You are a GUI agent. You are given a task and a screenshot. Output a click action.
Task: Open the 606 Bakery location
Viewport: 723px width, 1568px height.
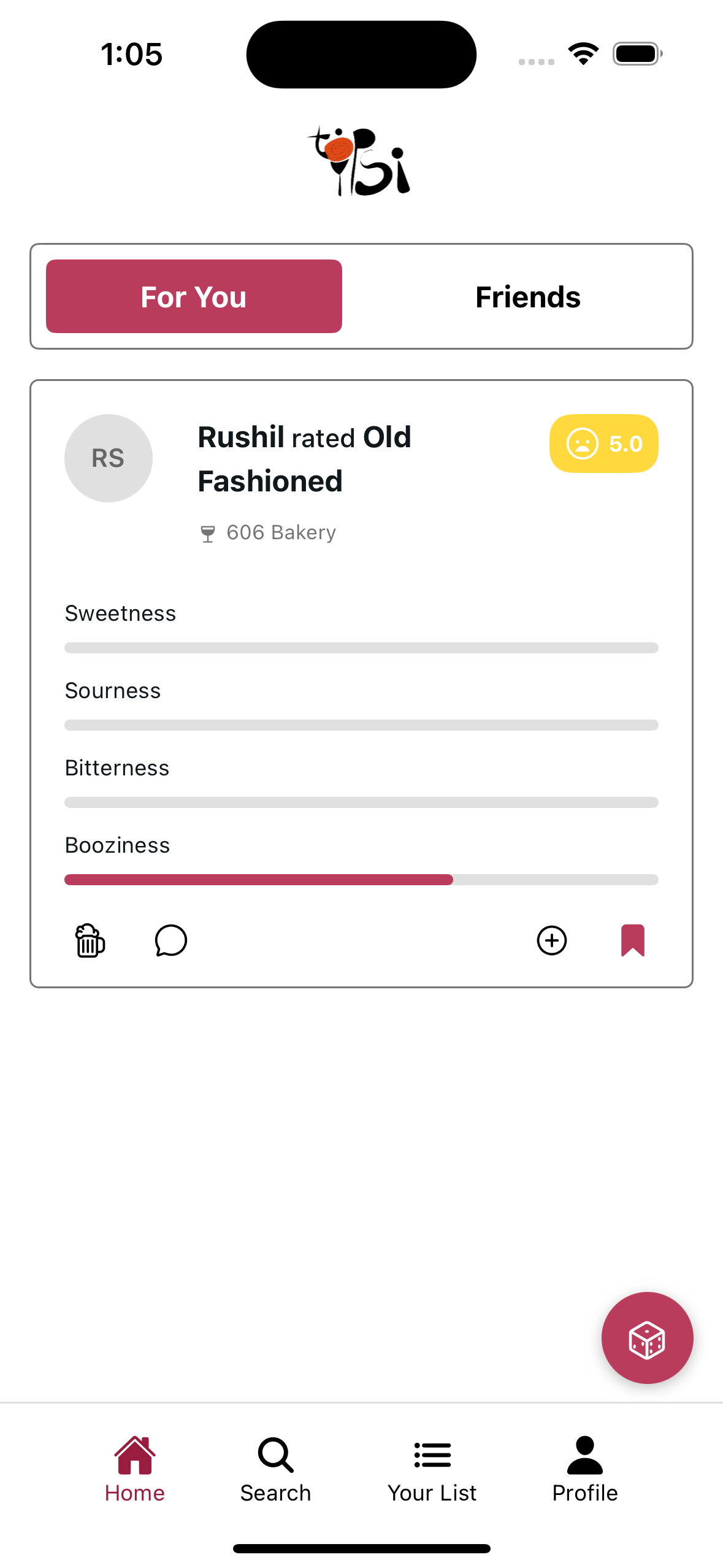click(x=280, y=532)
